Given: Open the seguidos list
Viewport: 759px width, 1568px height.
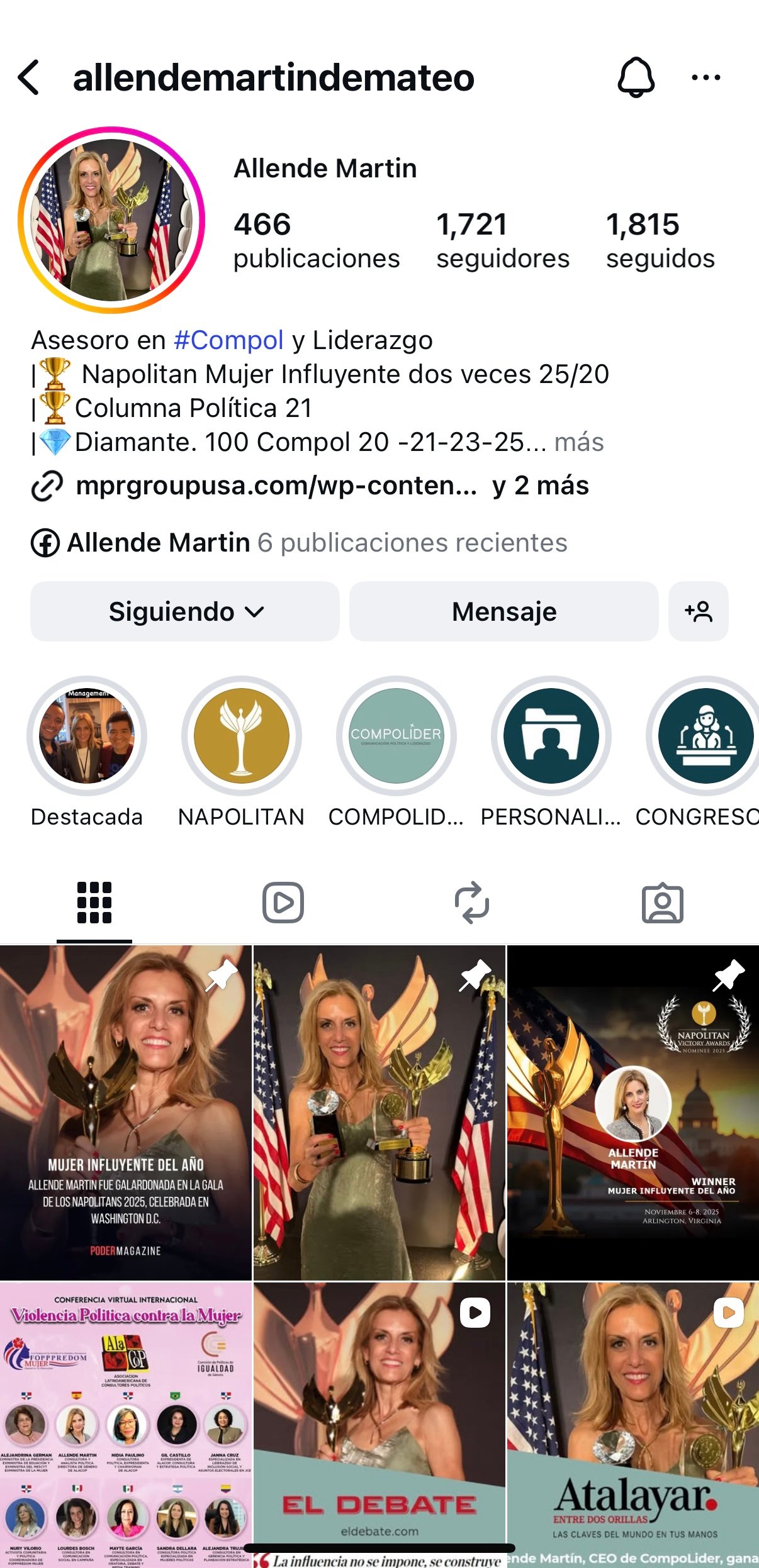Looking at the screenshot, I should pyautogui.click(x=660, y=241).
